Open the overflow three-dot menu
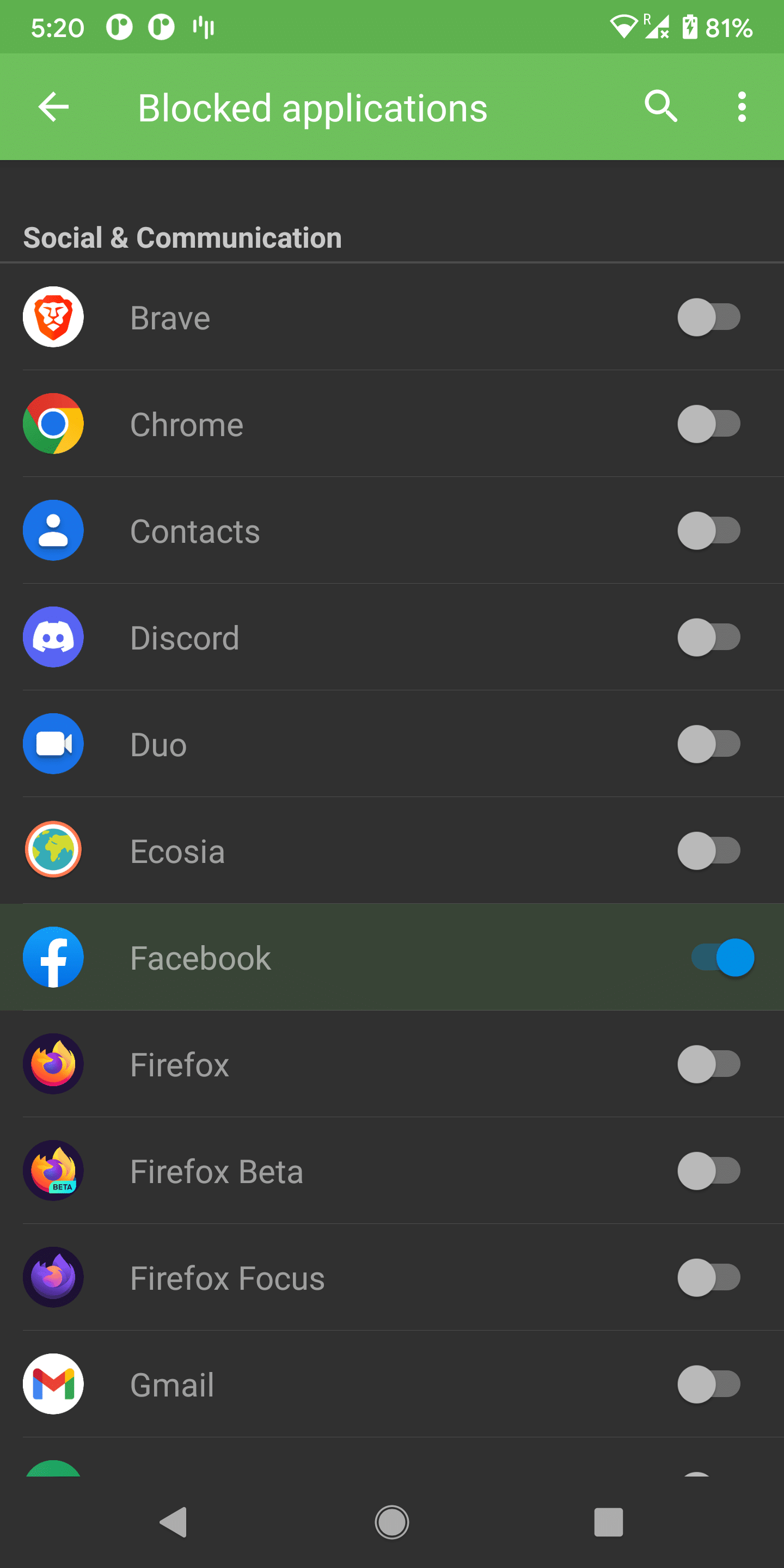The width and height of the screenshot is (784, 1568). 742,107
